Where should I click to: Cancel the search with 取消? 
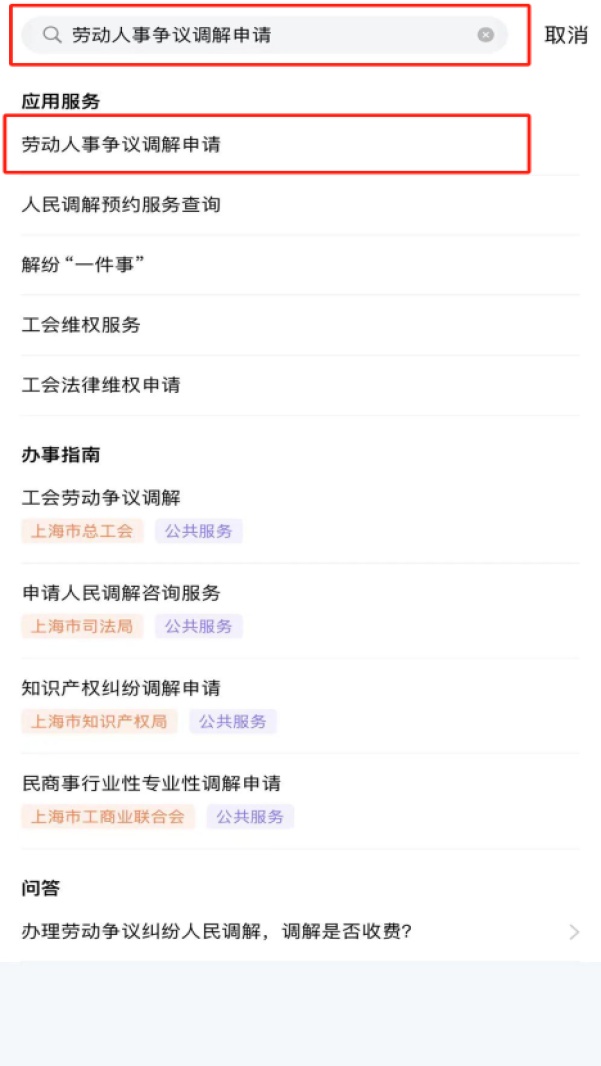coord(565,35)
